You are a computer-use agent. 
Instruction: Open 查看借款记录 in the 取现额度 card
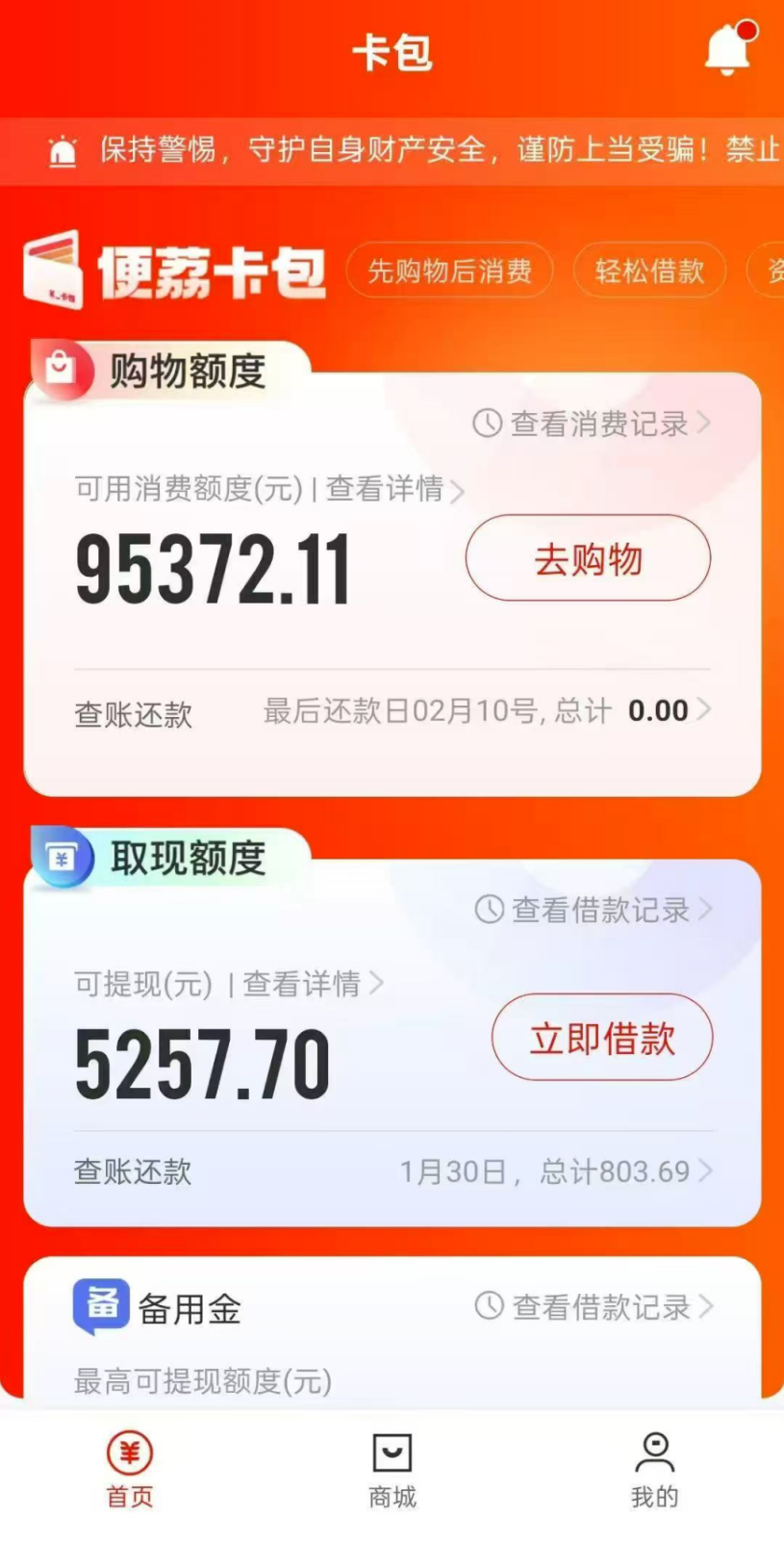tap(594, 910)
